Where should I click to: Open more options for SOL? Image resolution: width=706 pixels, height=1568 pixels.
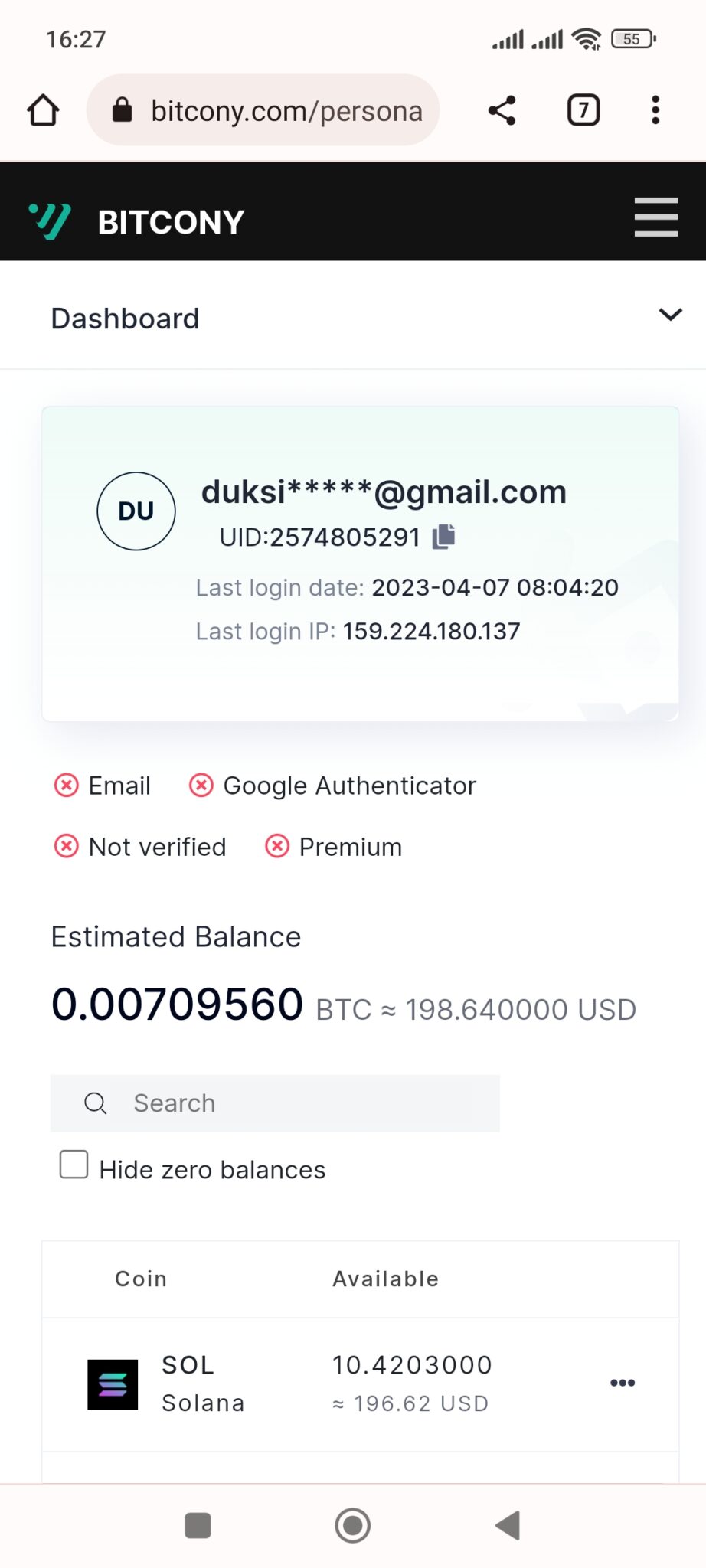[x=623, y=1383]
